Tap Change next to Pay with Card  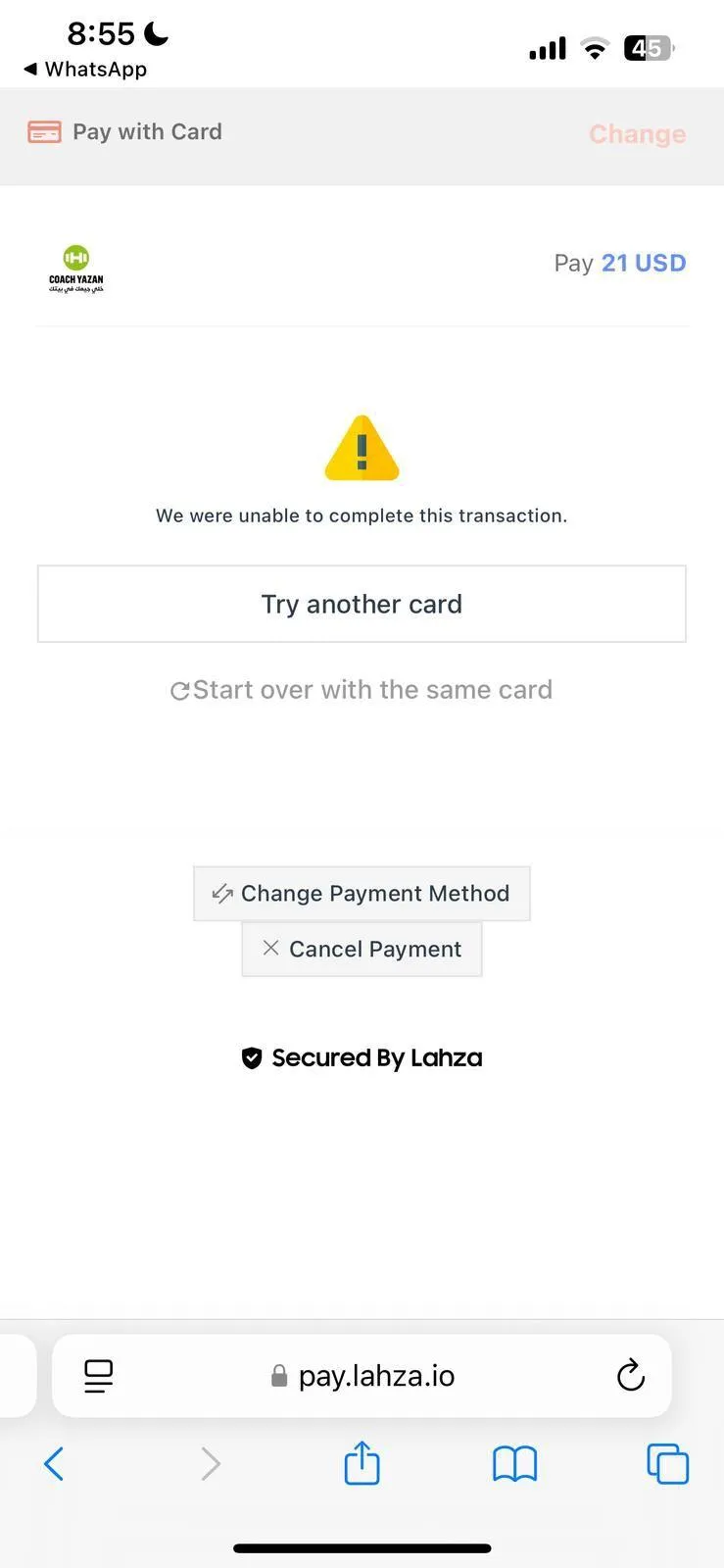637,134
